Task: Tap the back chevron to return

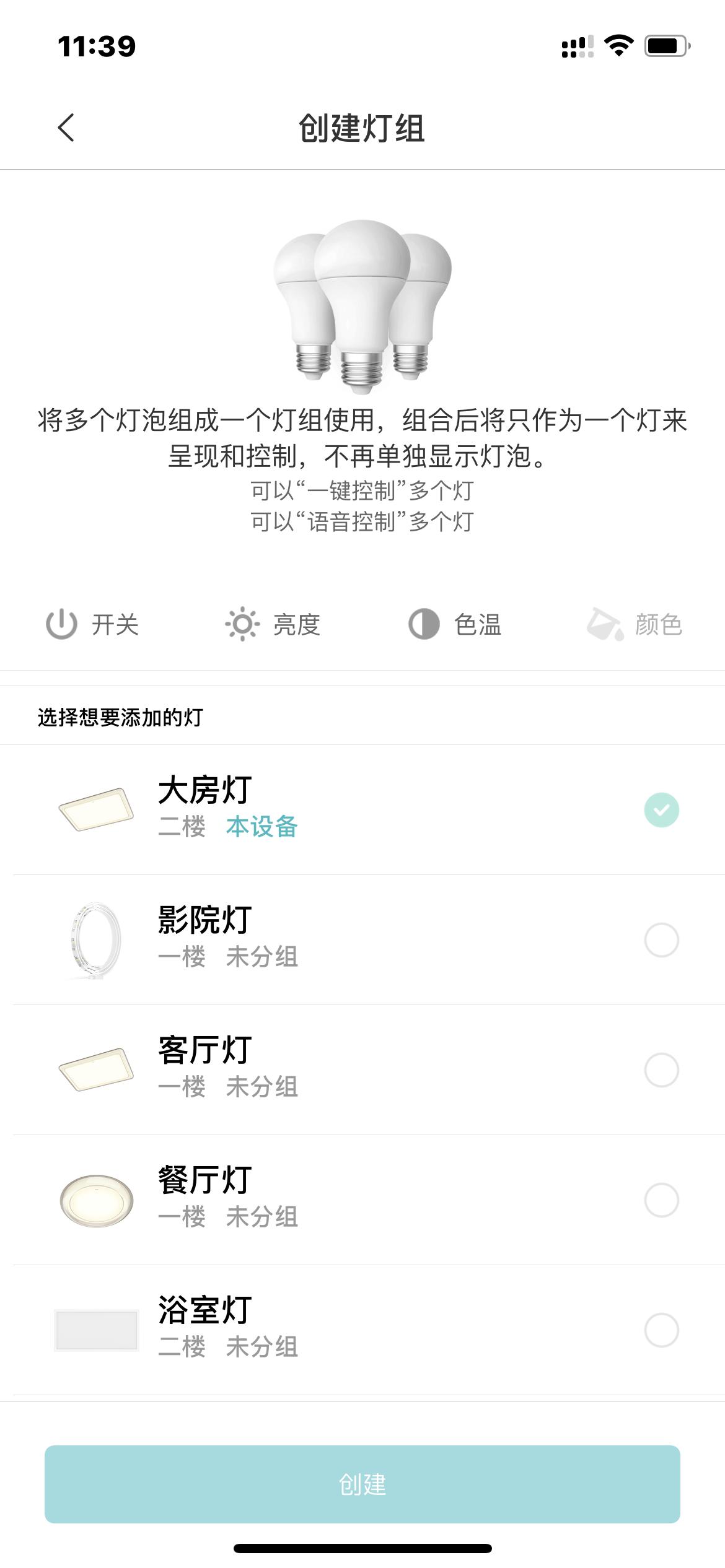Action: (65, 127)
